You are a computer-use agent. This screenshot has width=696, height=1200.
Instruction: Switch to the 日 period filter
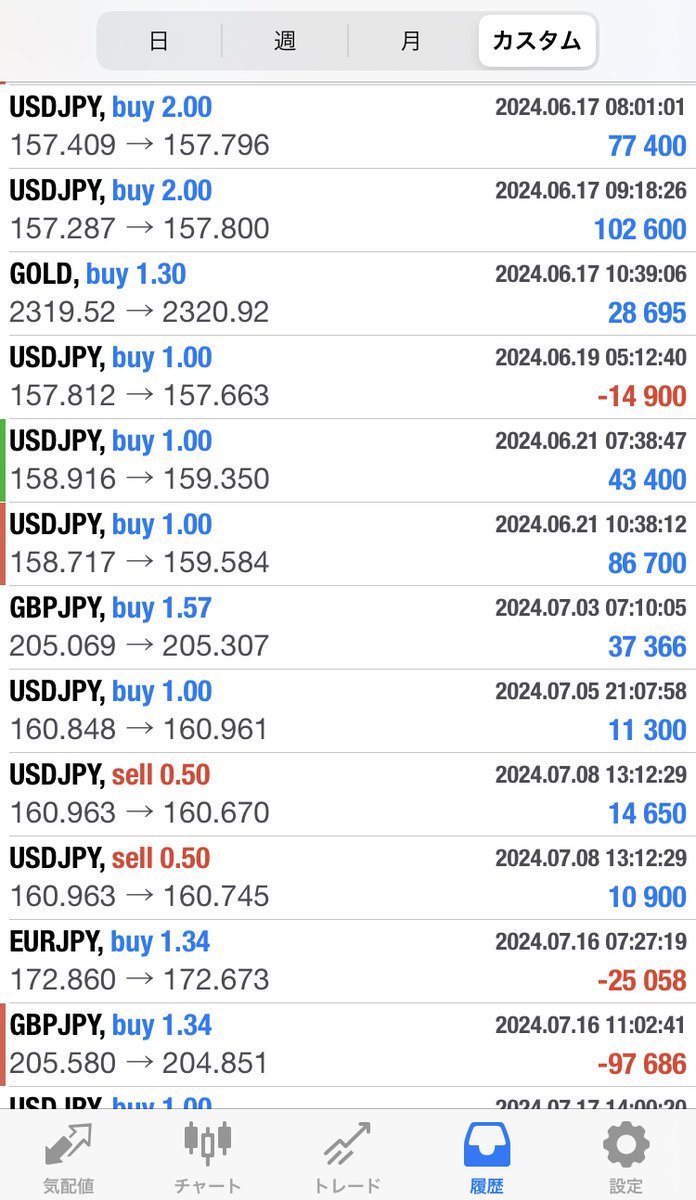tap(158, 41)
